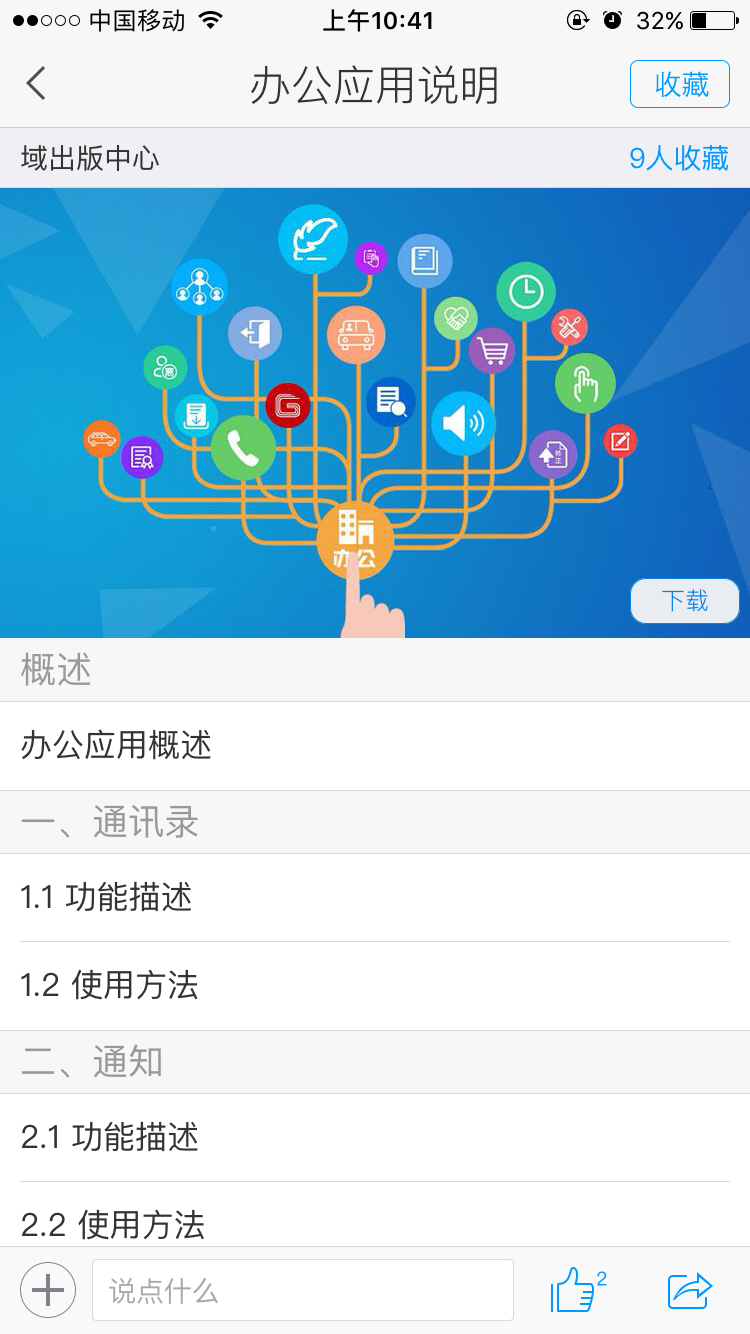Image resolution: width=750 pixels, height=1334 pixels.
Task: Like this document with the thumbs-up icon
Action: 575,1290
